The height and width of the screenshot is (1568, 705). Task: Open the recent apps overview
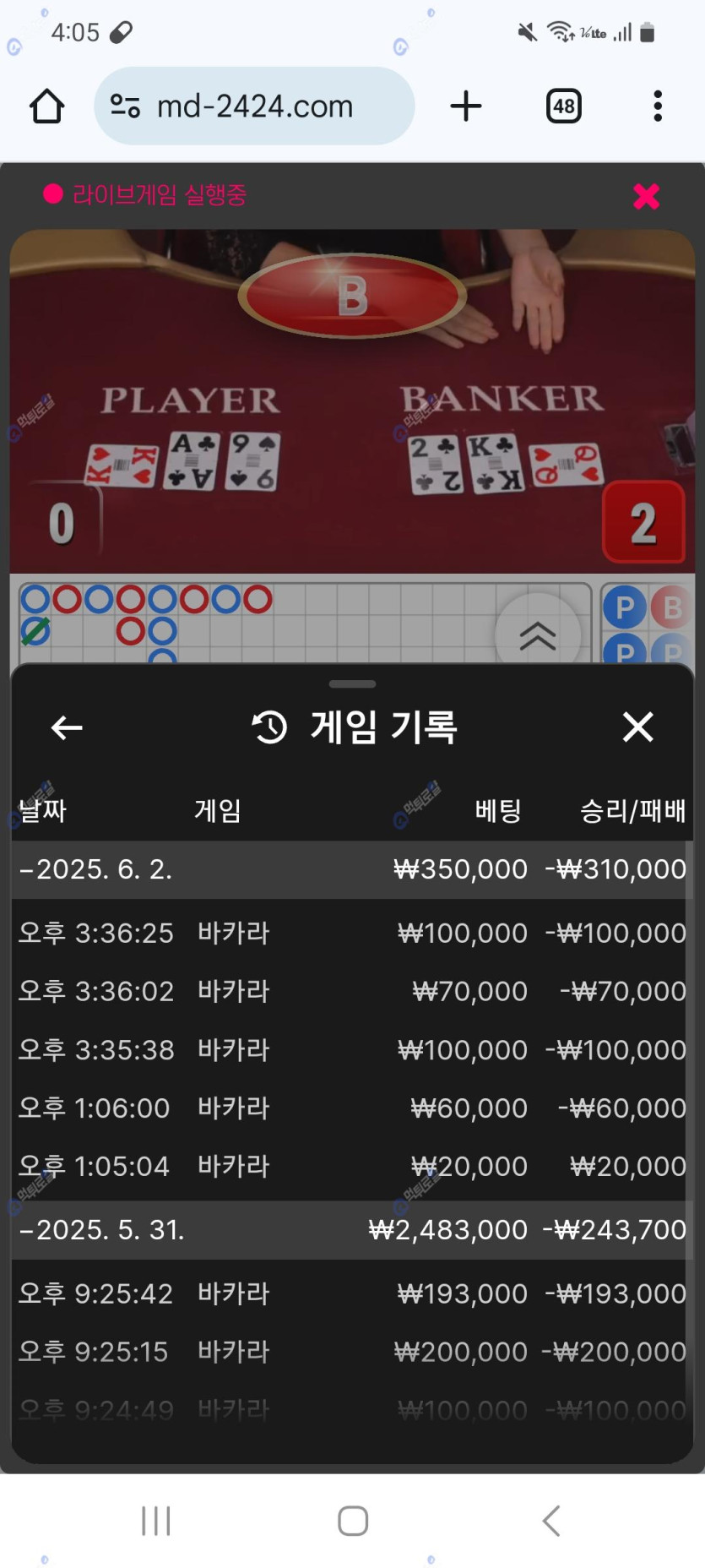[156, 1521]
